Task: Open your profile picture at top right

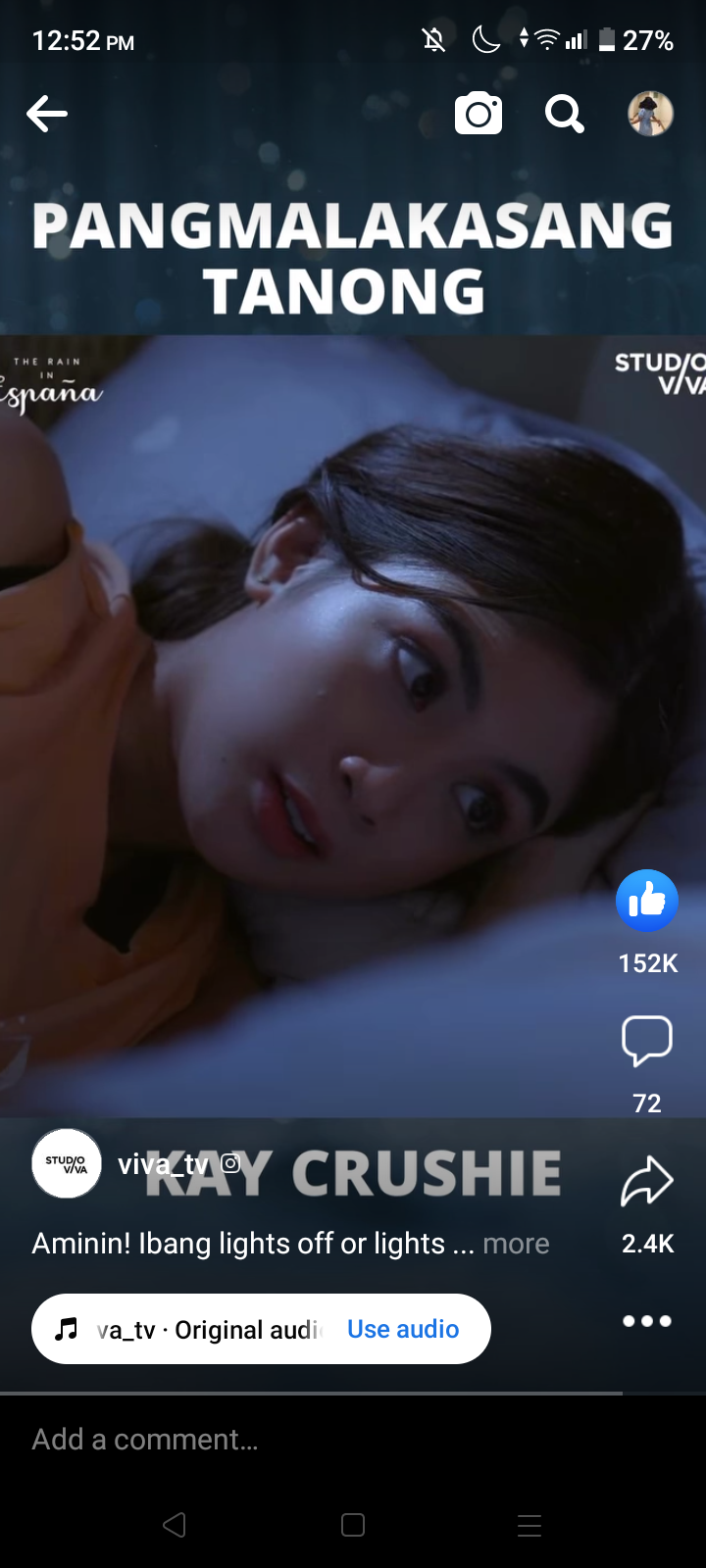Action: coord(650,115)
